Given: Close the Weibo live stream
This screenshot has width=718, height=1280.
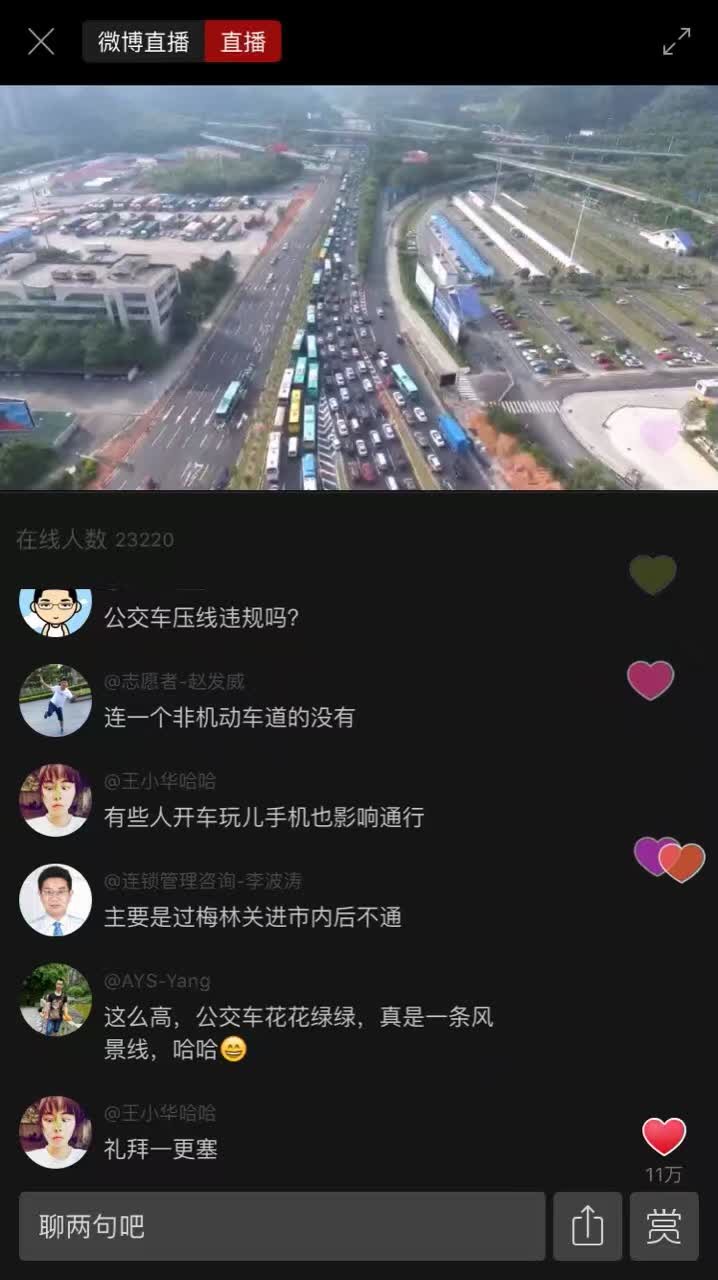Looking at the screenshot, I should click(41, 42).
